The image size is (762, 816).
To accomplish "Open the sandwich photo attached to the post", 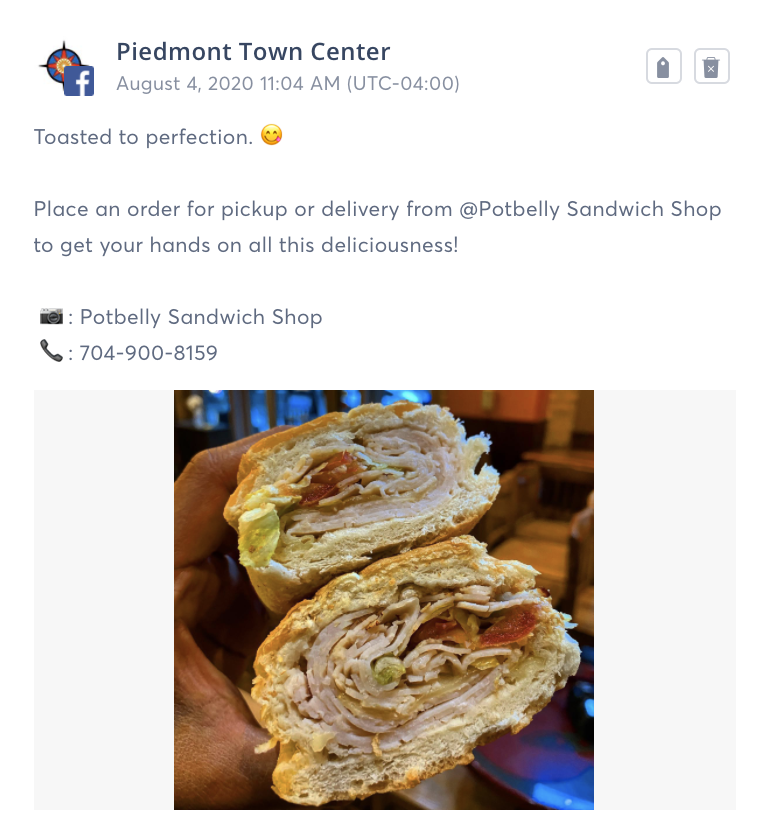I will (384, 599).
